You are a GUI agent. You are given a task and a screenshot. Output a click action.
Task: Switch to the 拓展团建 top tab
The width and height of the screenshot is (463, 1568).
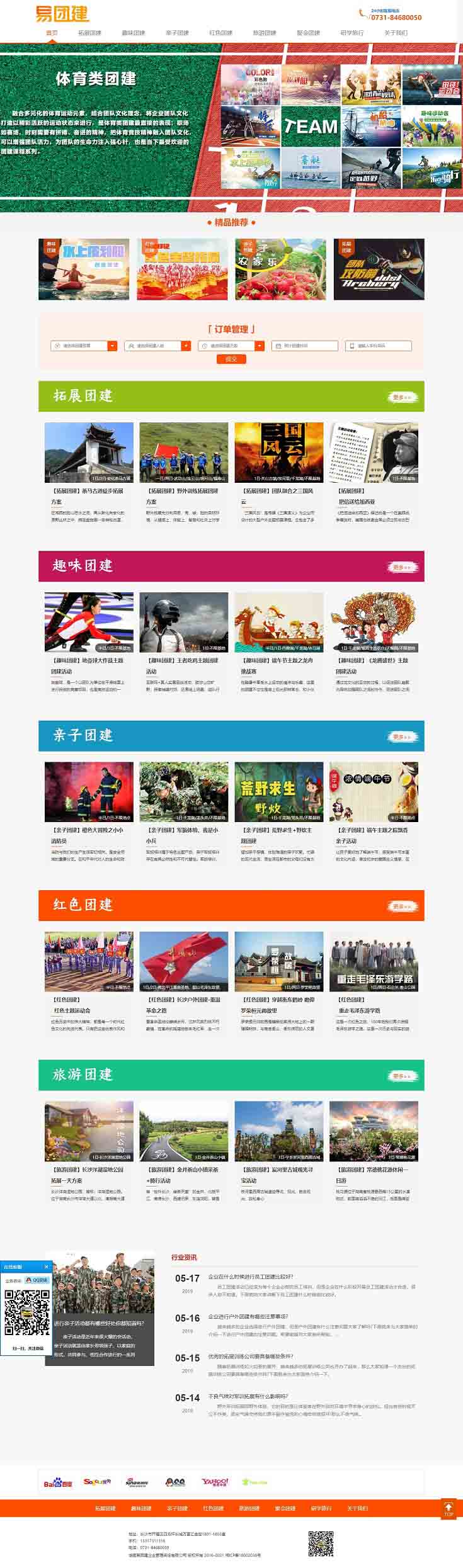89,33
